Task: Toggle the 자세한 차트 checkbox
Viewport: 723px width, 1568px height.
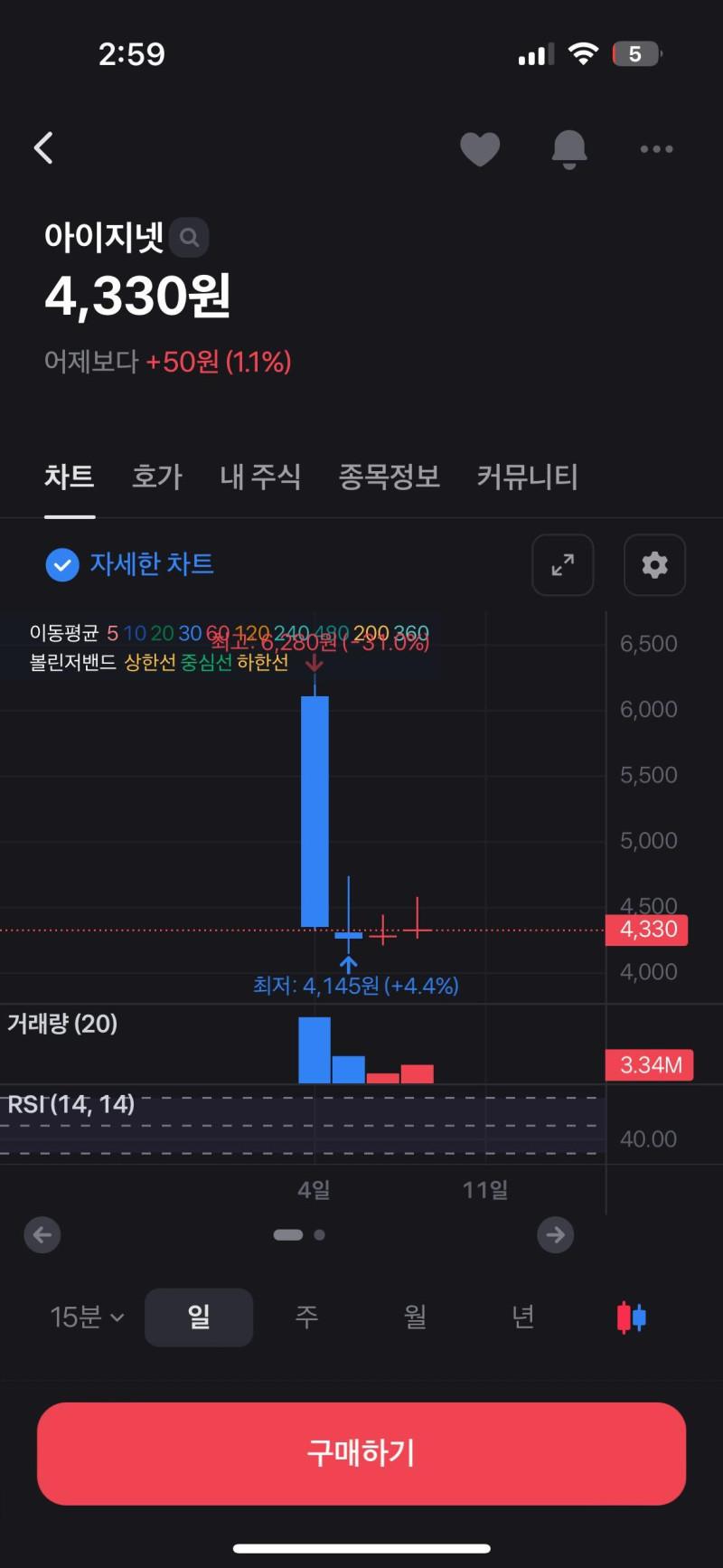Action: [x=62, y=565]
